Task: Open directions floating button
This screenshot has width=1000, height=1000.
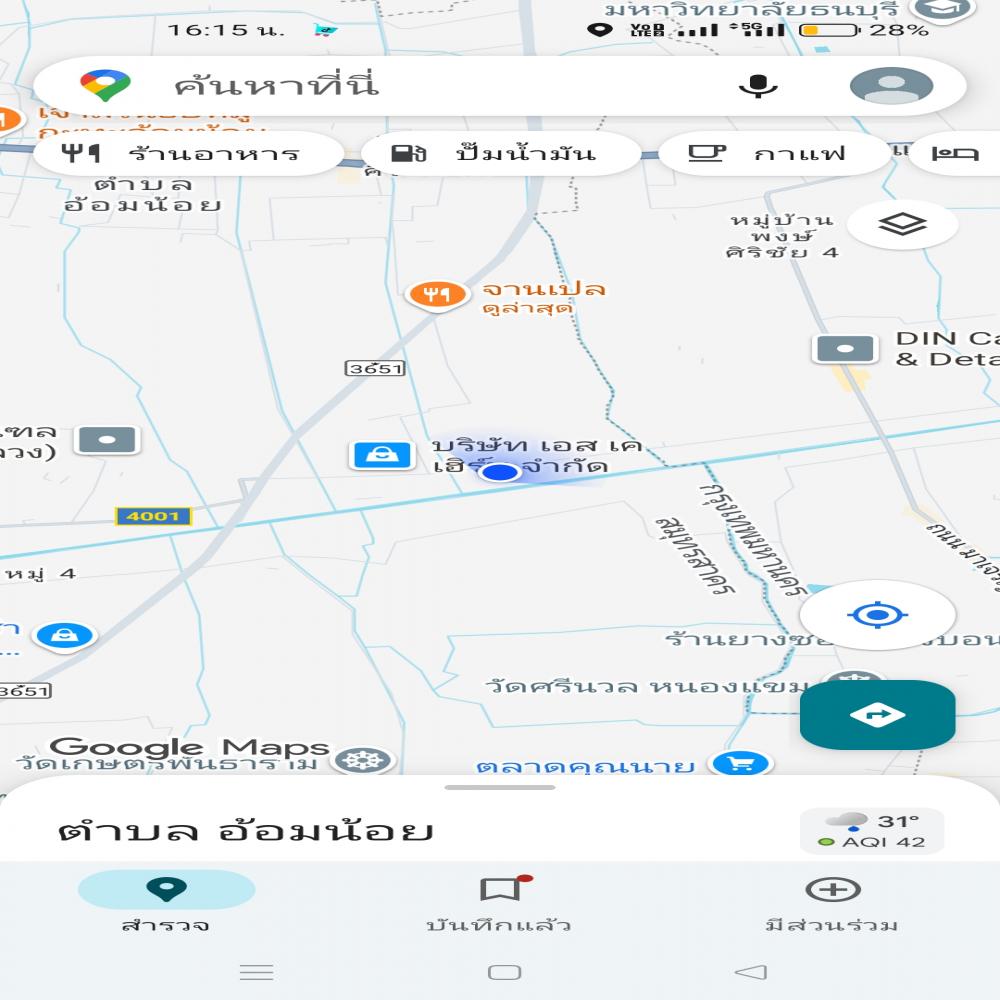Action: click(x=877, y=715)
